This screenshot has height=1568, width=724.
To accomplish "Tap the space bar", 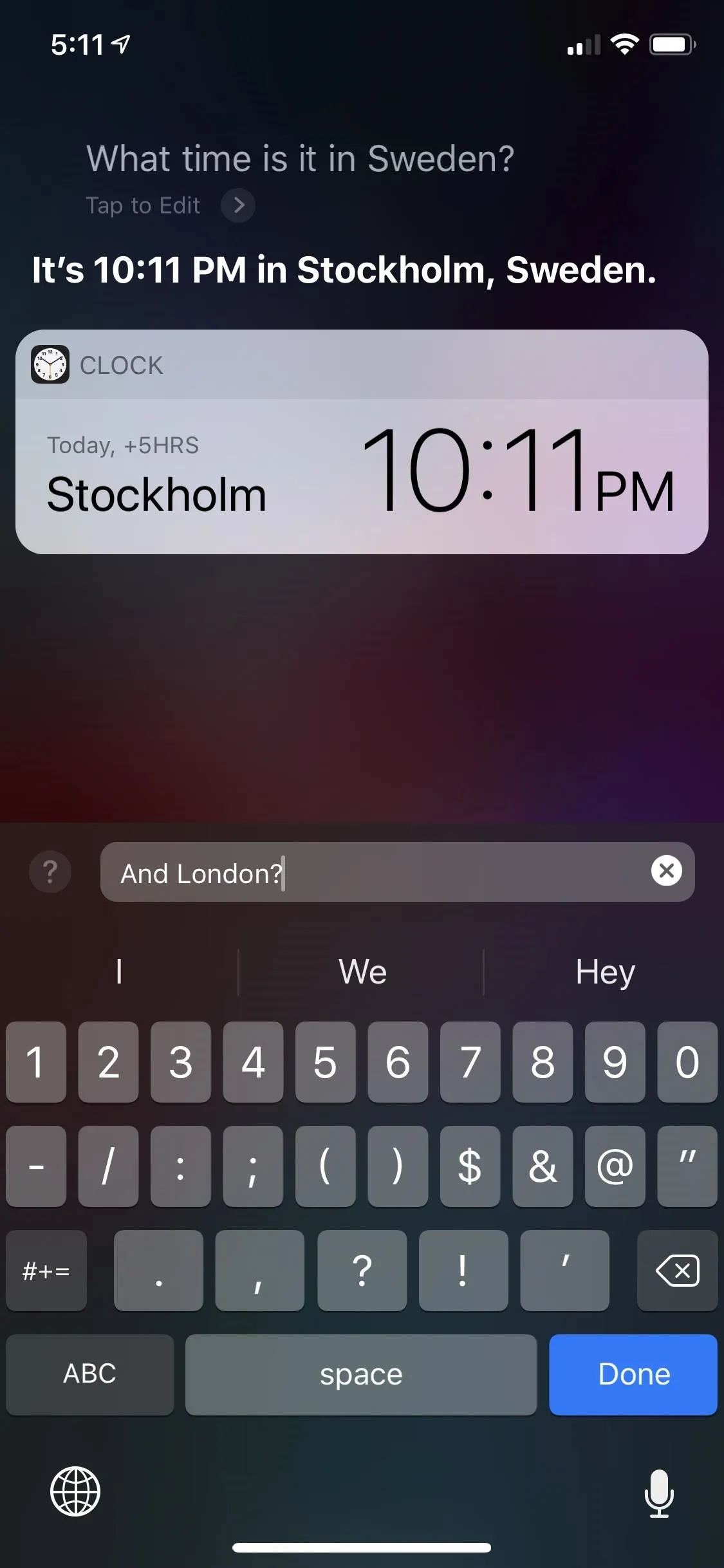I will 361,1374.
